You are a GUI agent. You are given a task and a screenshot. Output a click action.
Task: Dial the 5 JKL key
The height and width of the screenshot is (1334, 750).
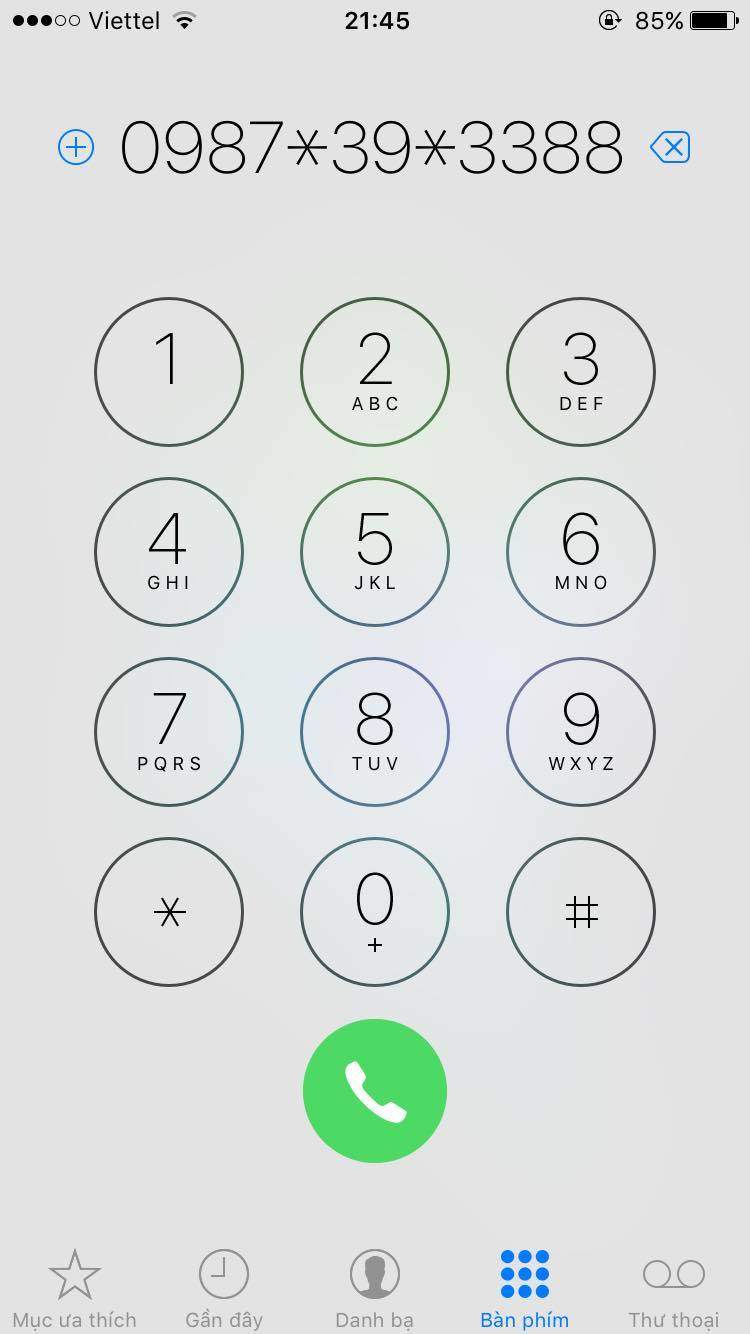[375, 552]
